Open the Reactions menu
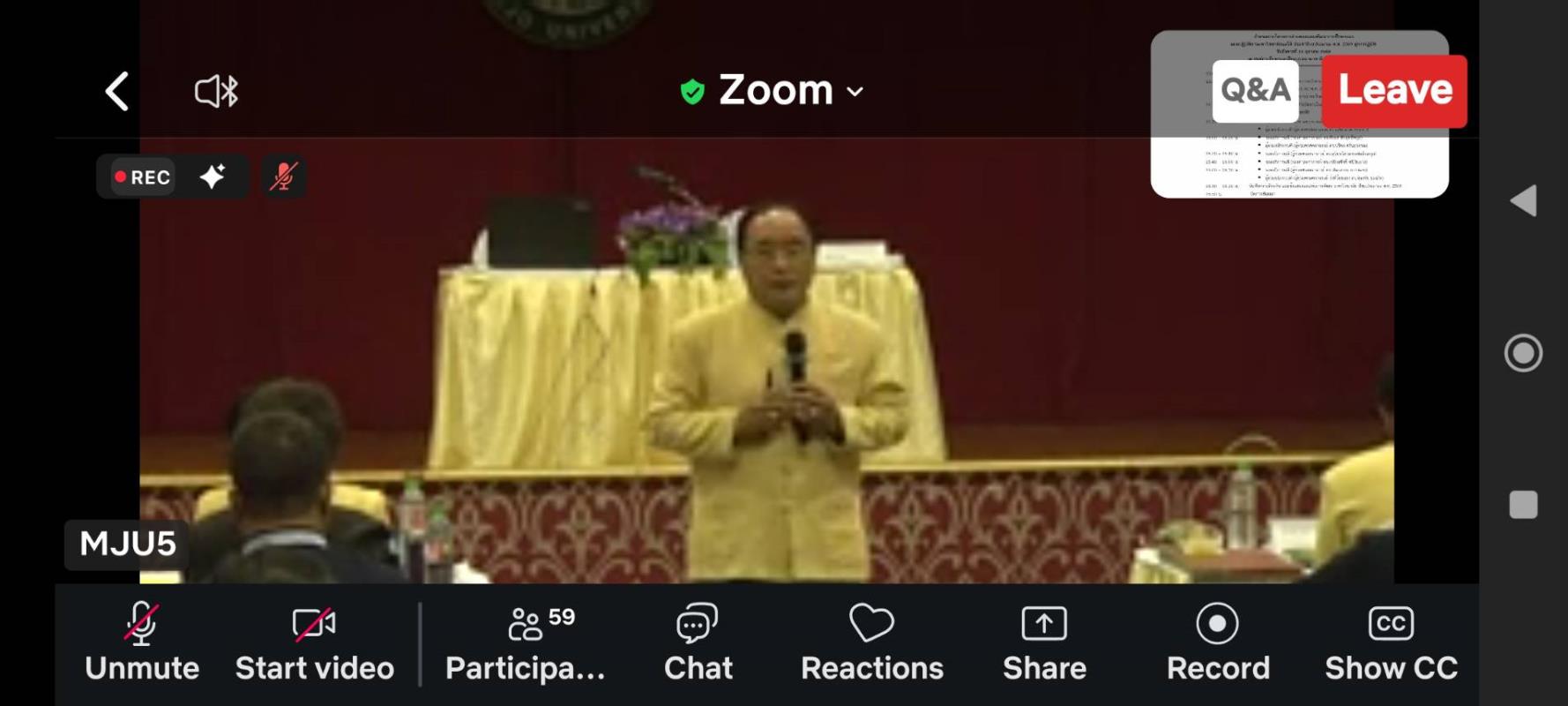Screen dimensions: 1568x706 pos(871,644)
